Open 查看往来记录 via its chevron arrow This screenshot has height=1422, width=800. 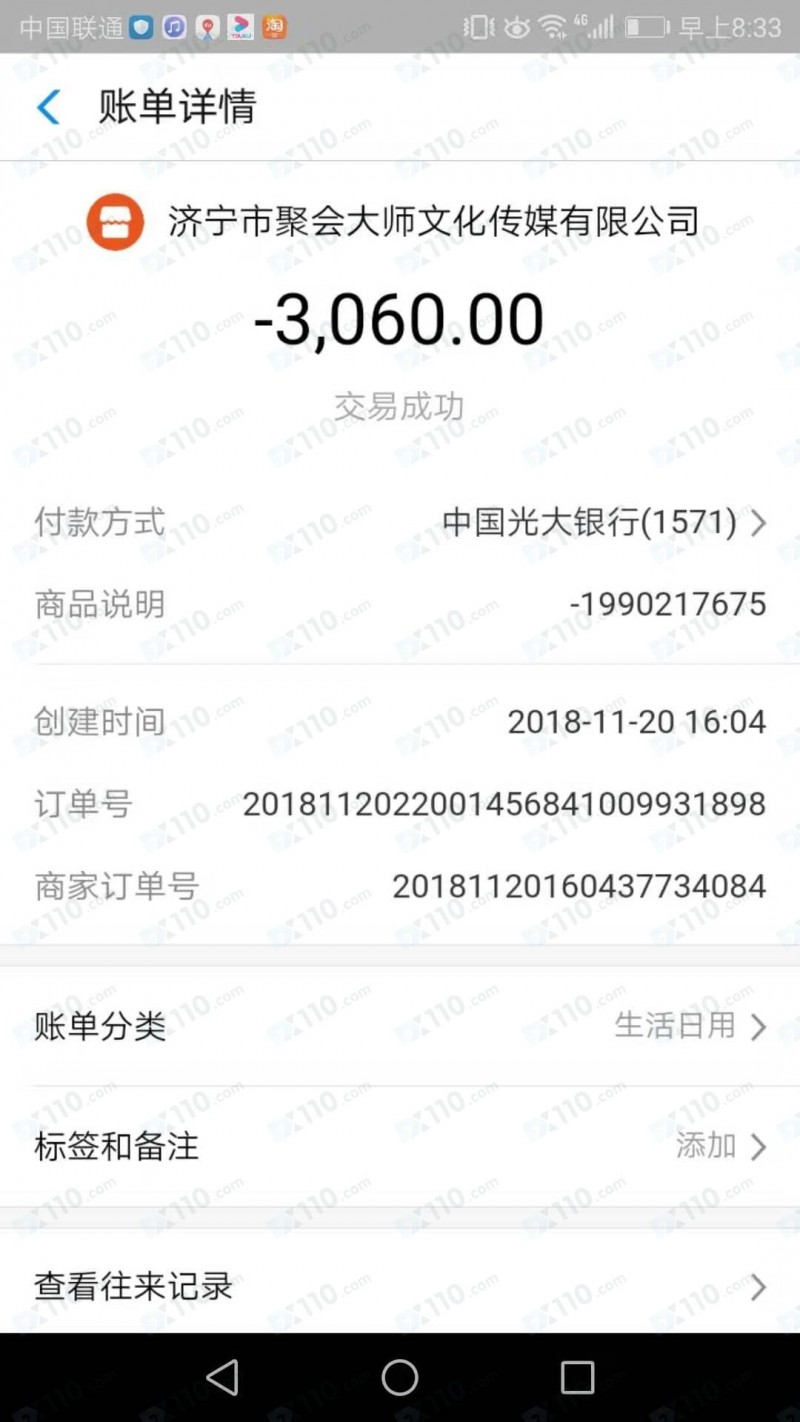[763, 1288]
